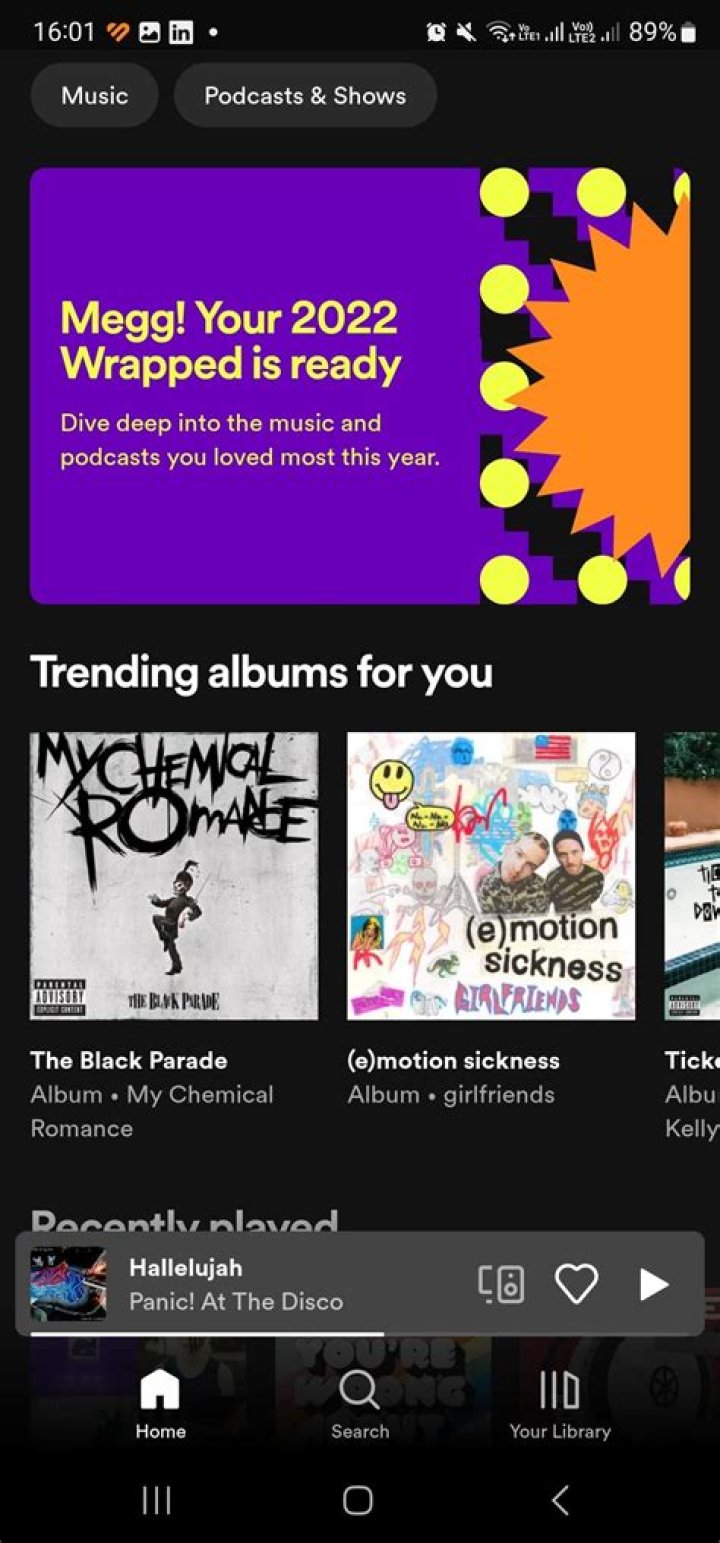Open the recent apps navigation button
The width and height of the screenshot is (720, 1543).
[x=157, y=1500]
